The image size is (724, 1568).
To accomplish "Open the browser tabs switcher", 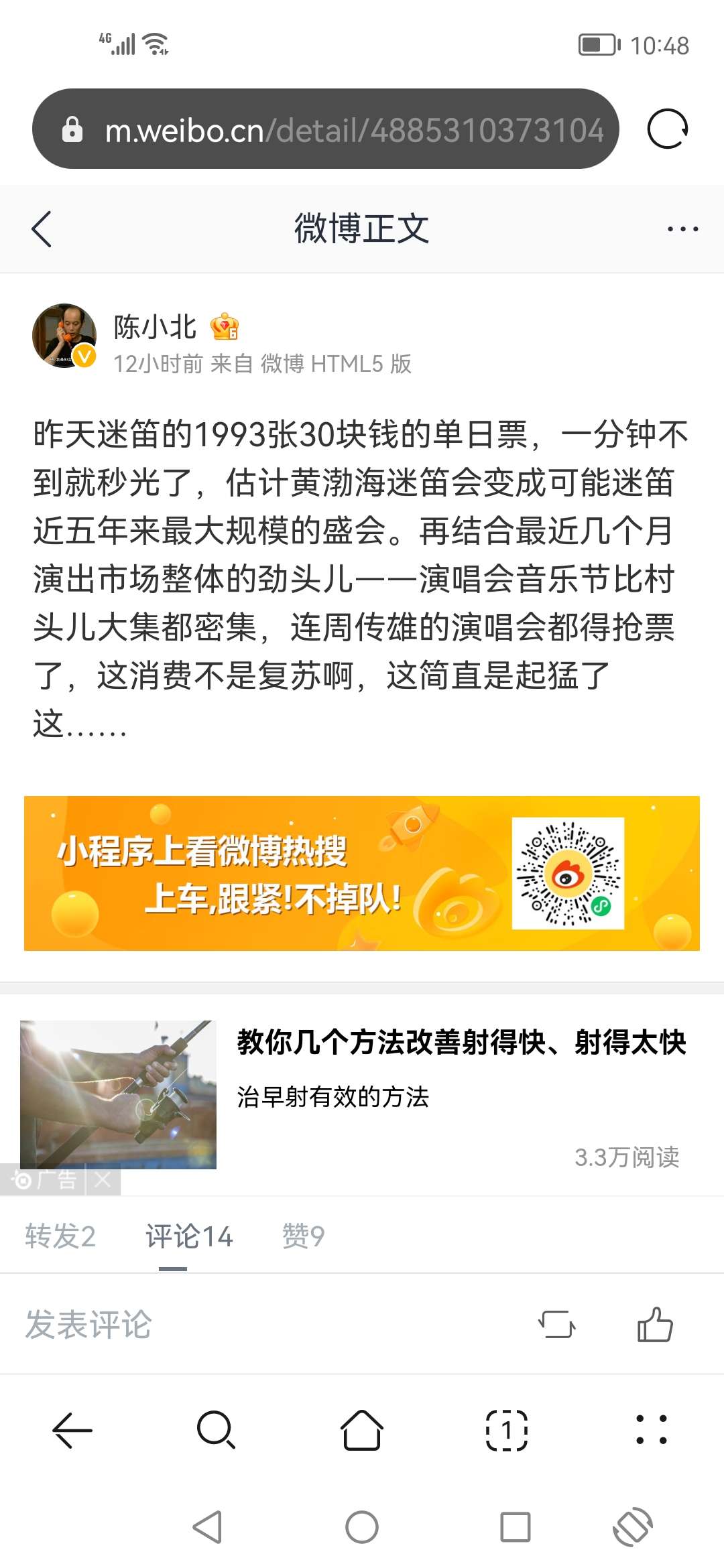I will [x=507, y=1430].
